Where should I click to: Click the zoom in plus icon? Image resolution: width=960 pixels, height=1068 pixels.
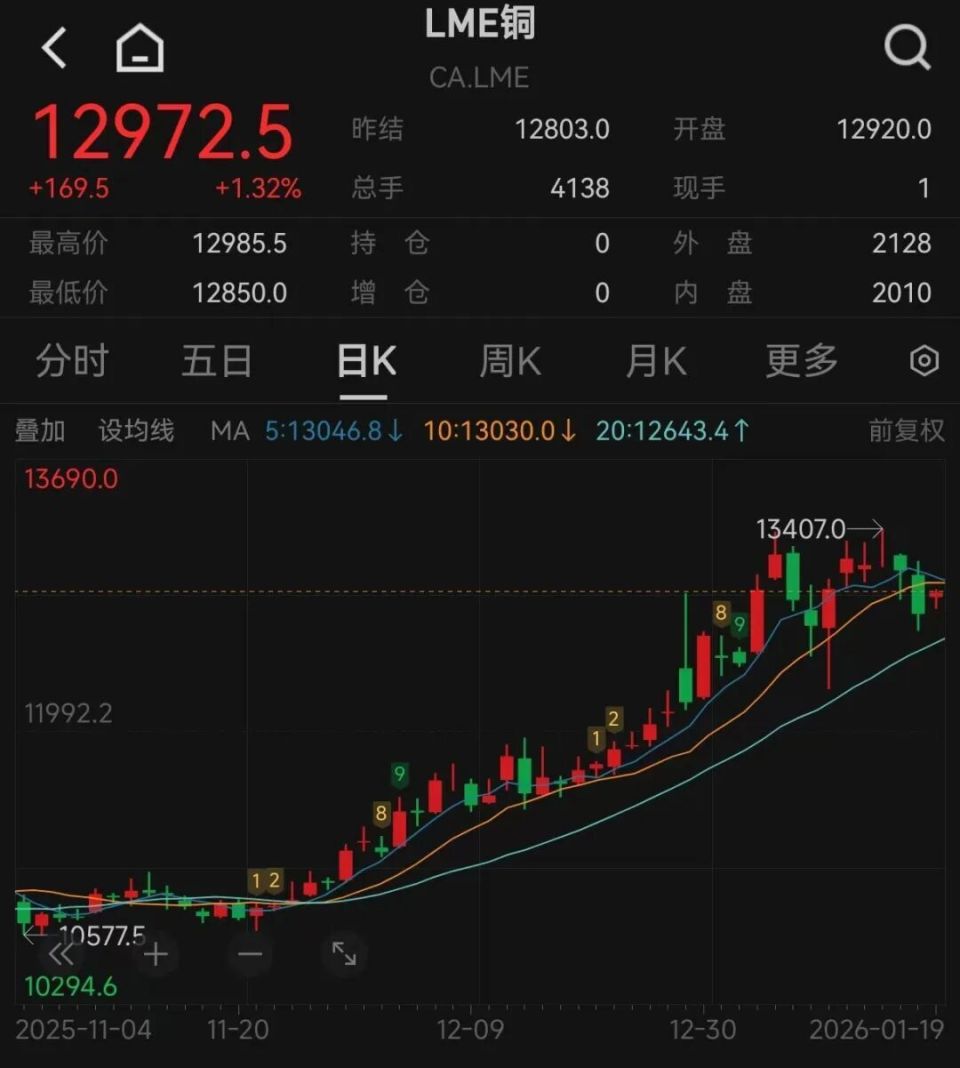(155, 955)
